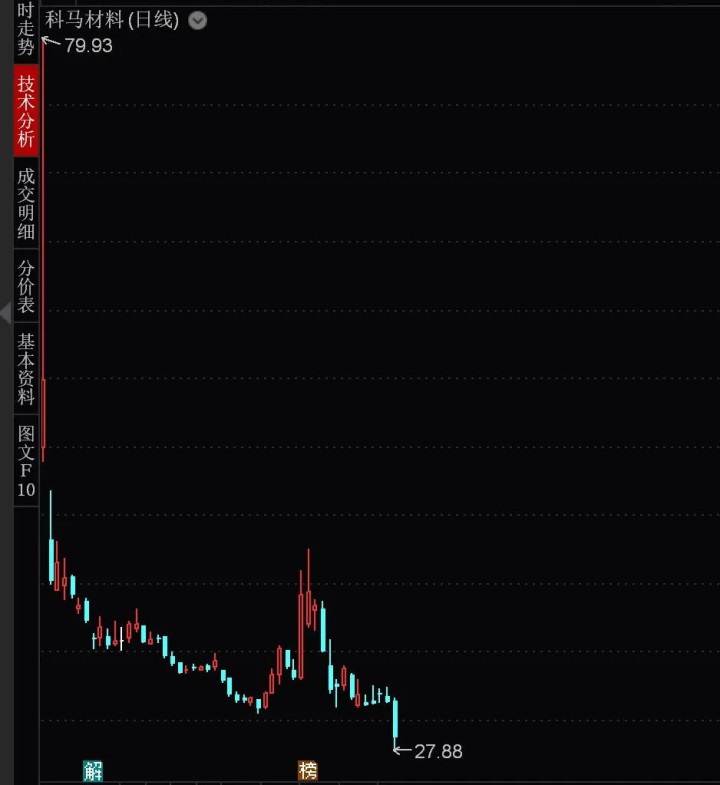Tap the 解 marker on the timeline
Viewport: 720px width, 785px height.
(x=93, y=770)
